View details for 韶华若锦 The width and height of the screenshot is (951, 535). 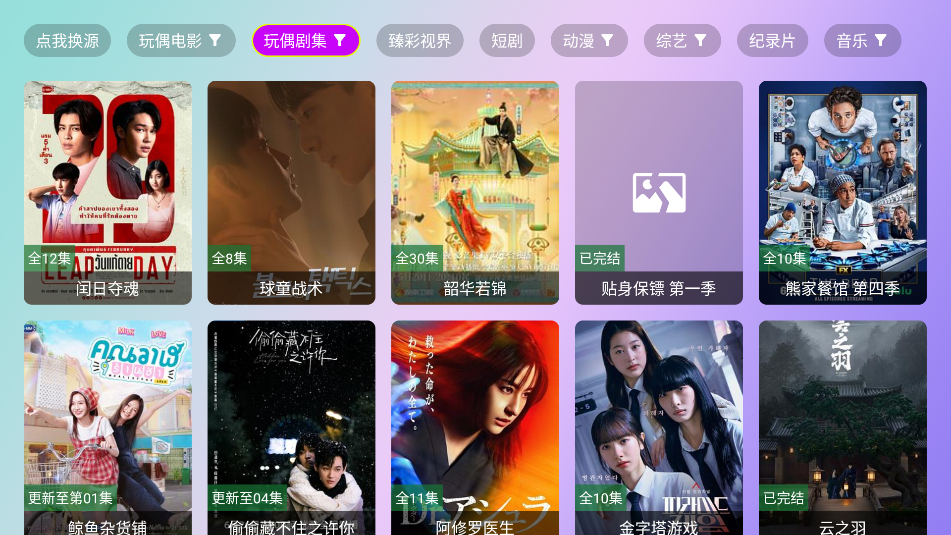(475, 192)
